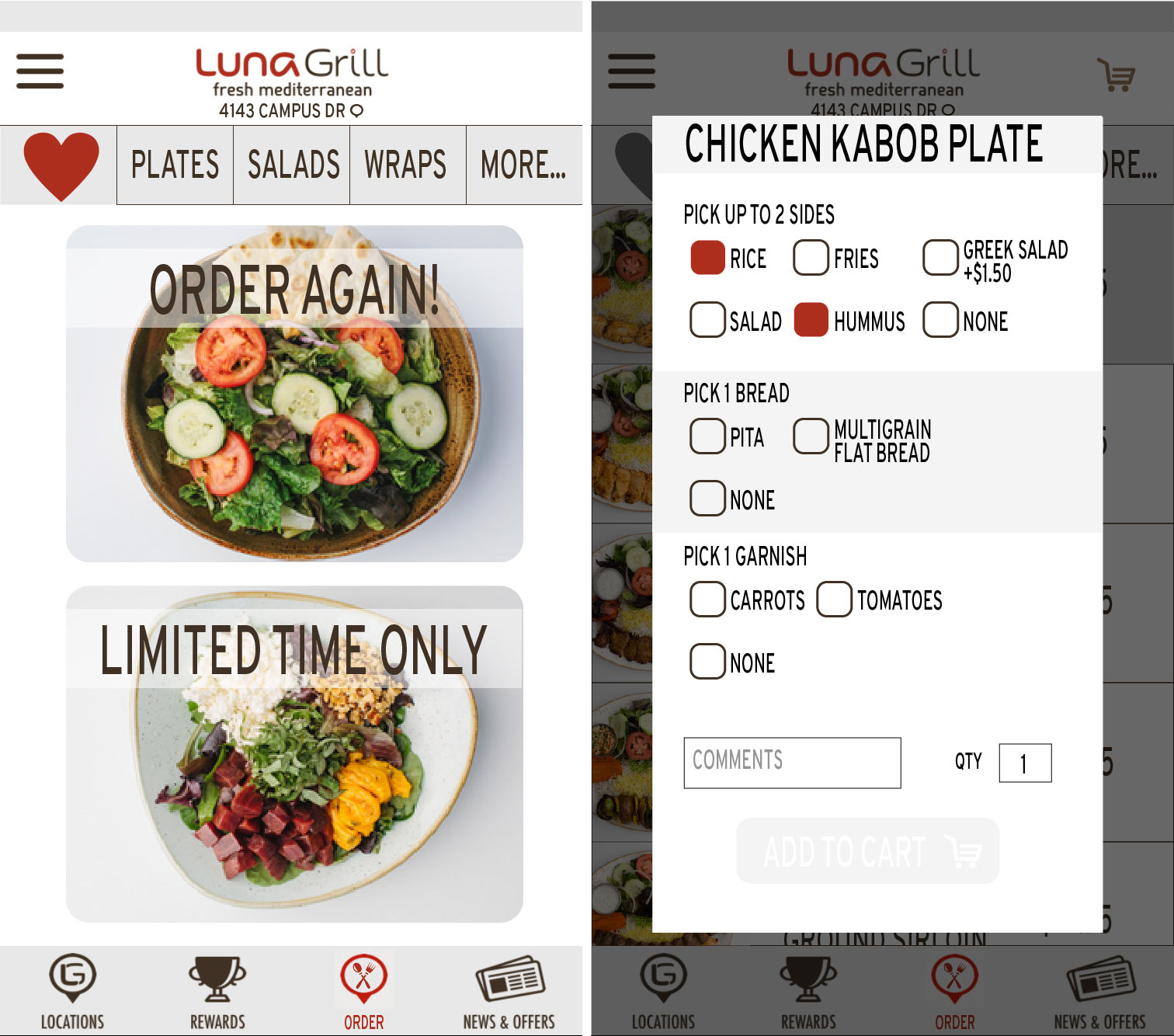Viewport: 1174px width, 1036px height.
Task: Check the Greek Salad +$1.50 side
Action: pyautogui.click(x=940, y=258)
